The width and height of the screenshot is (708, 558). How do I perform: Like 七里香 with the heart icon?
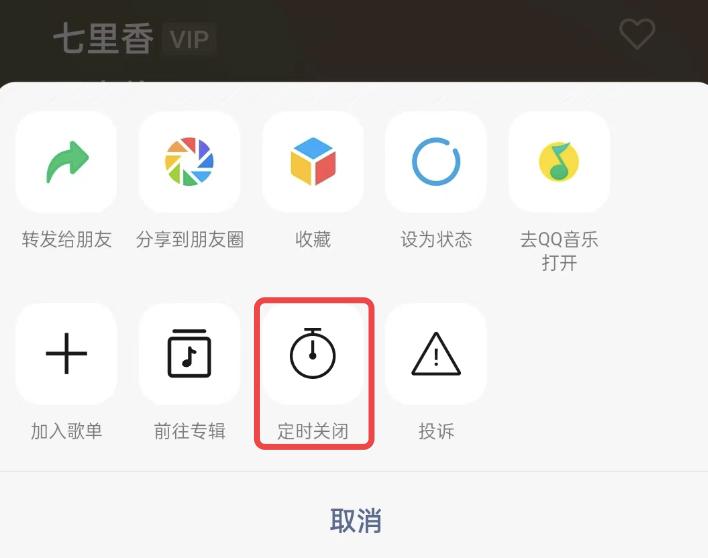637,35
